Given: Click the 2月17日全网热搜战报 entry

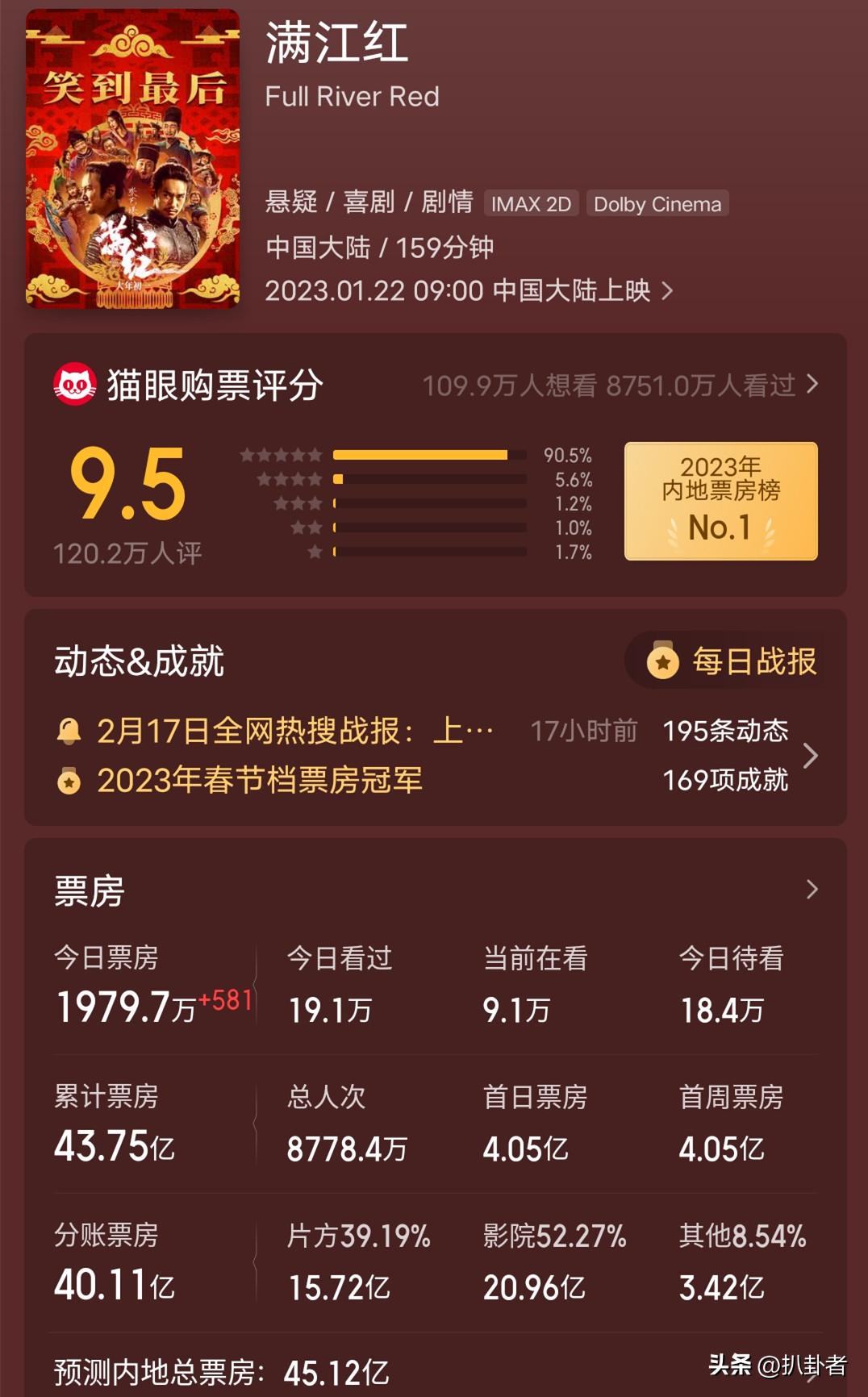Looking at the screenshot, I should [x=290, y=731].
